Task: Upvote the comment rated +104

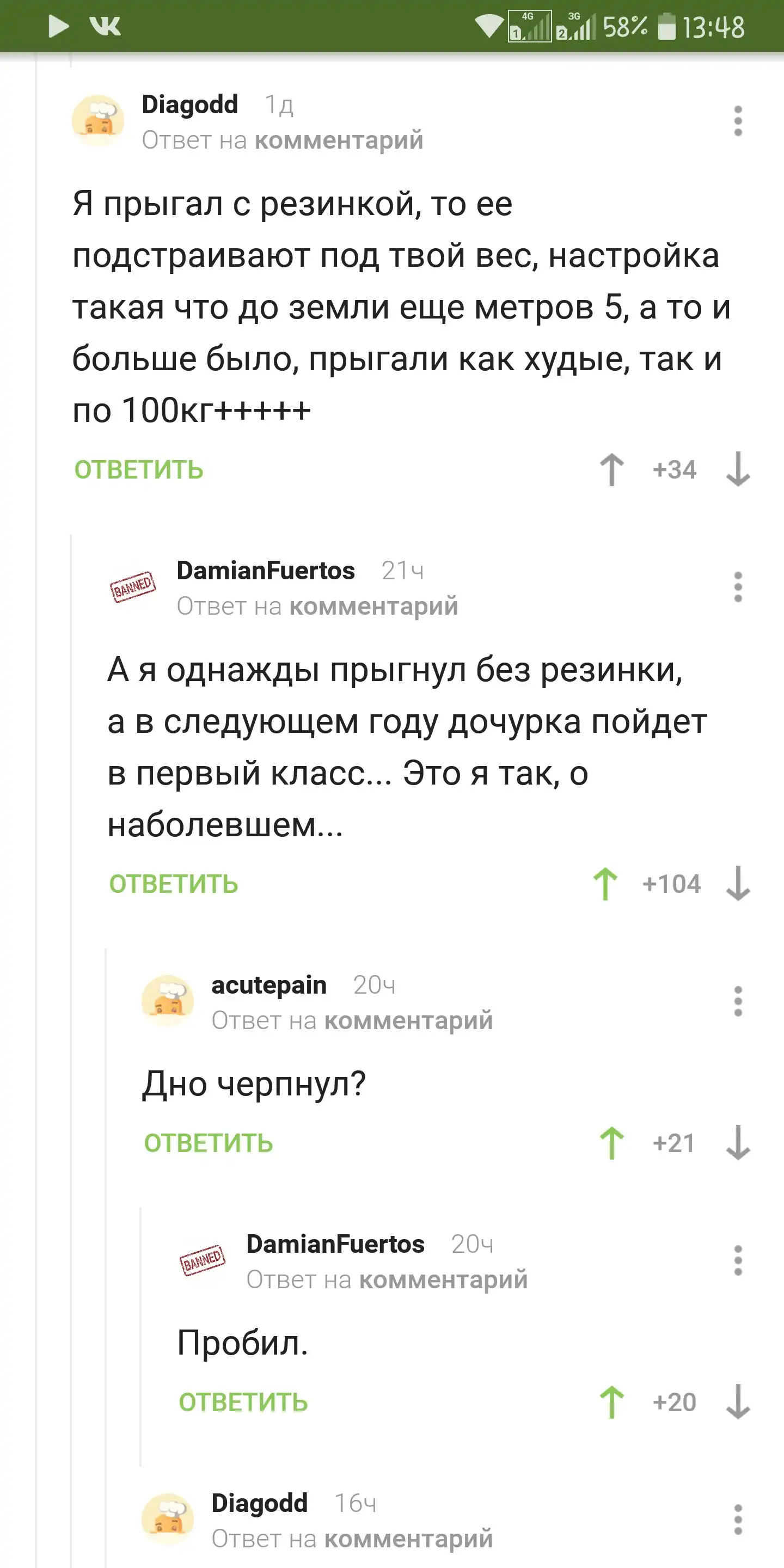Action: click(605, 884)
